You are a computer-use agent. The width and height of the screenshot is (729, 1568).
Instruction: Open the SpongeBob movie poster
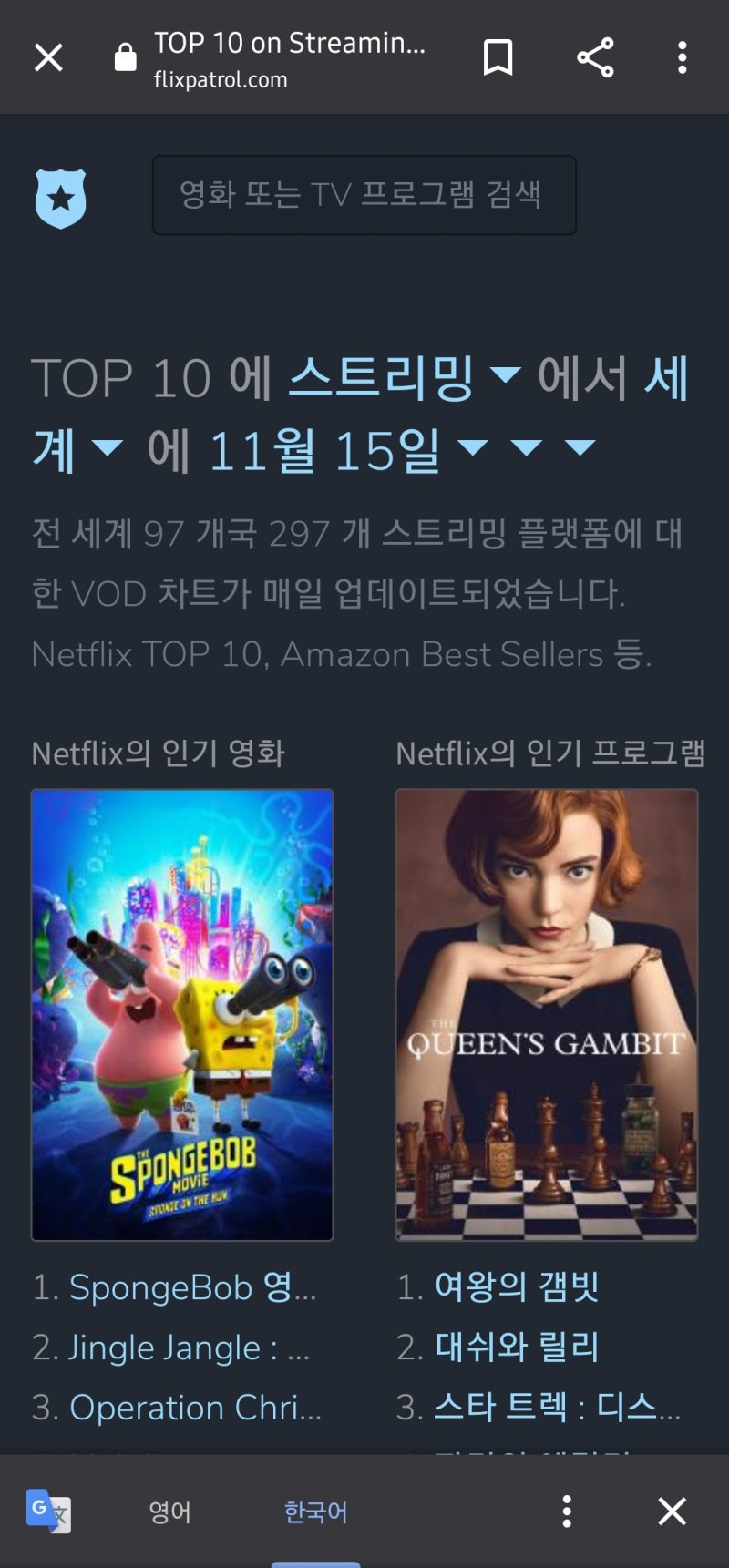coord(182,1014)
